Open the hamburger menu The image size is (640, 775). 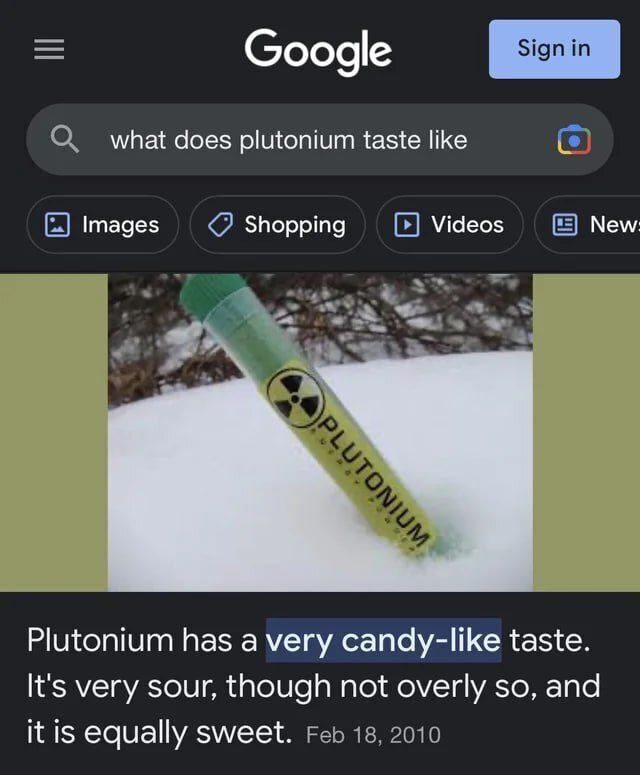(x=49, y=50)
